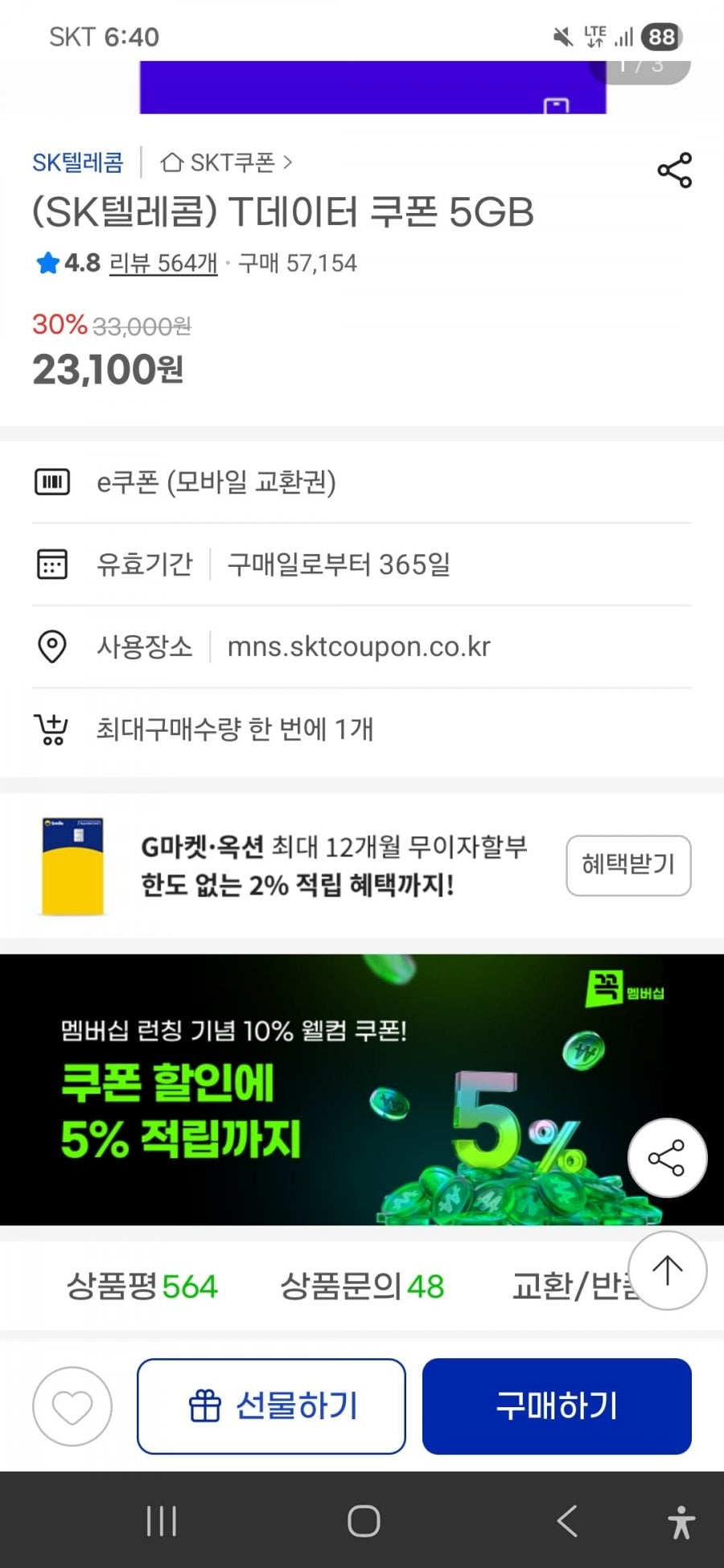Image resolution: width=724 pixels, height=1568 pixels.
Task: Go back using system back button
Action: click(567, 1521)
